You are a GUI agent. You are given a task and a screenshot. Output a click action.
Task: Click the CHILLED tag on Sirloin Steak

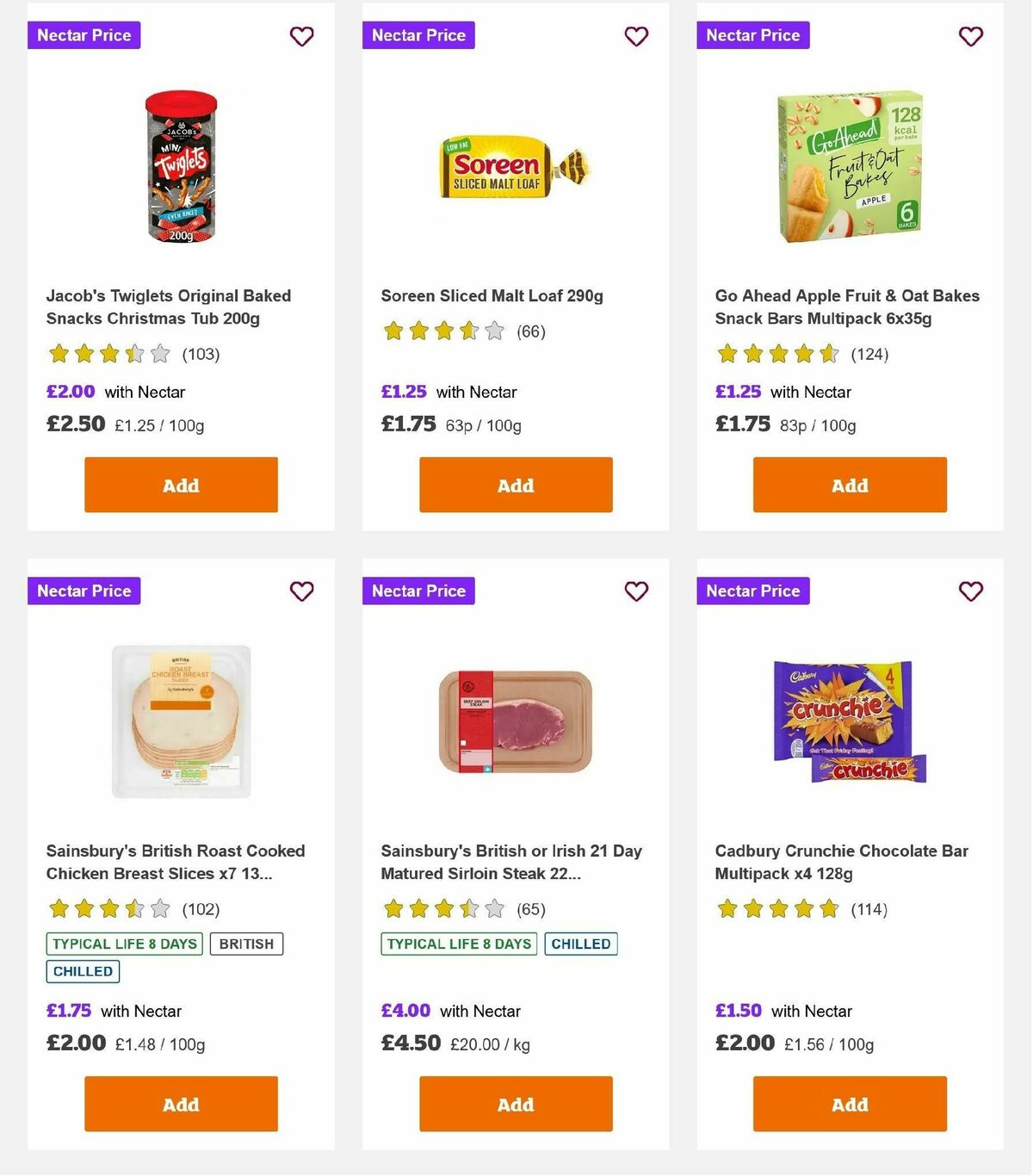[x=581, y=944]
